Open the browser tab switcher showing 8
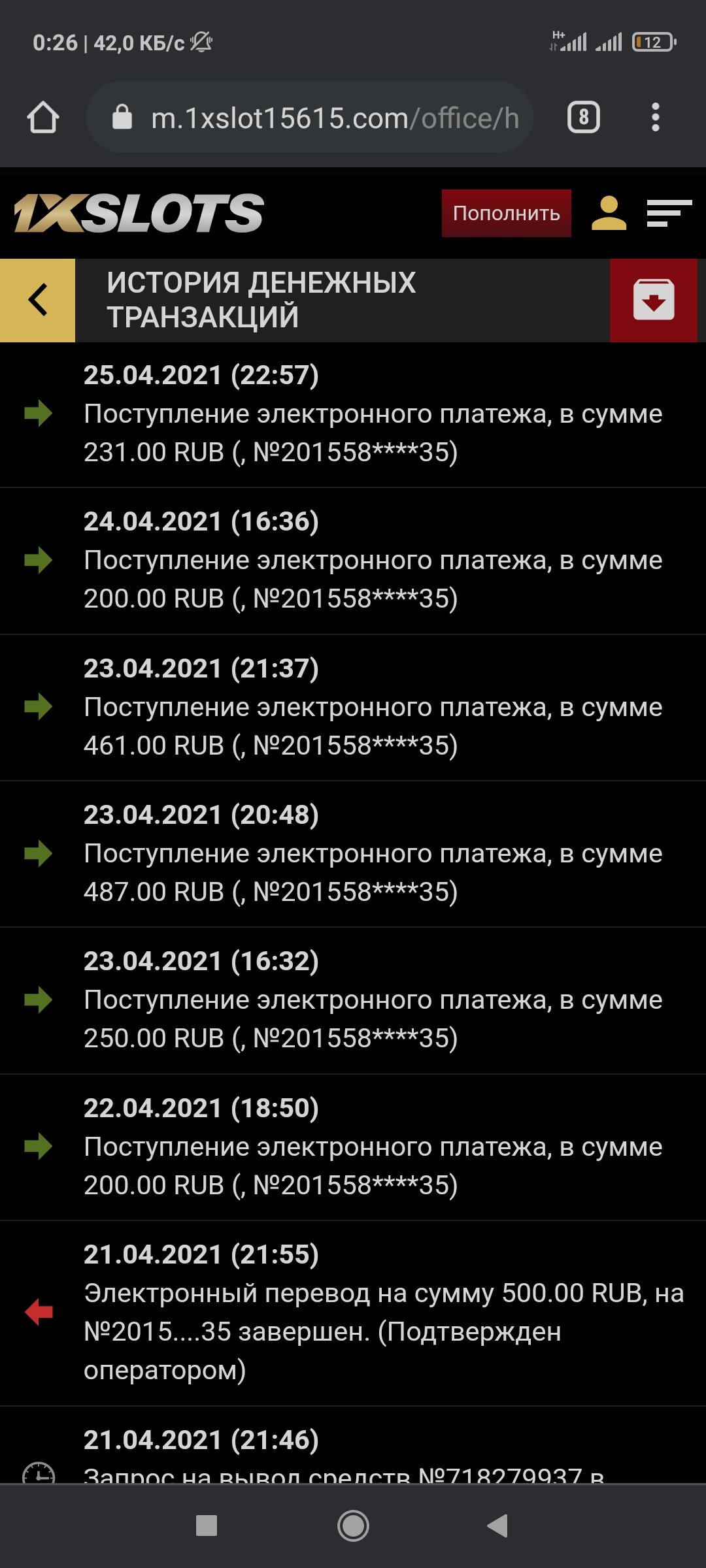Image resolution: width=706 pixels, height=1568 pixels. pos(583,118)
